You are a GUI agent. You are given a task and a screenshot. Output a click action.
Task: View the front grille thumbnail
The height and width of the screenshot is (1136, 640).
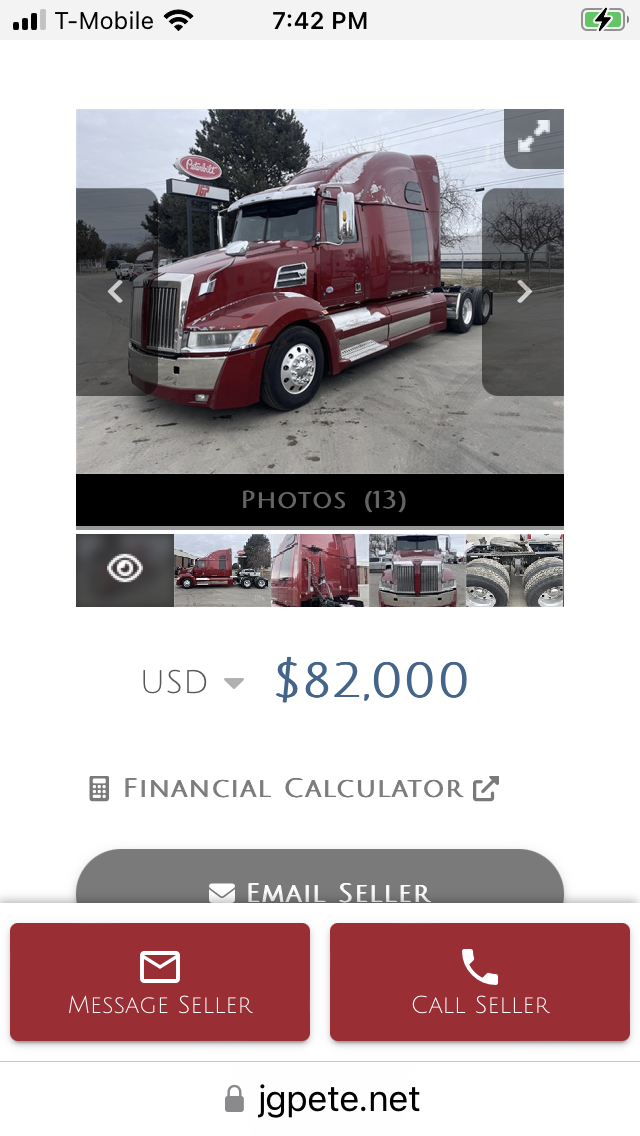pos(417,570)
